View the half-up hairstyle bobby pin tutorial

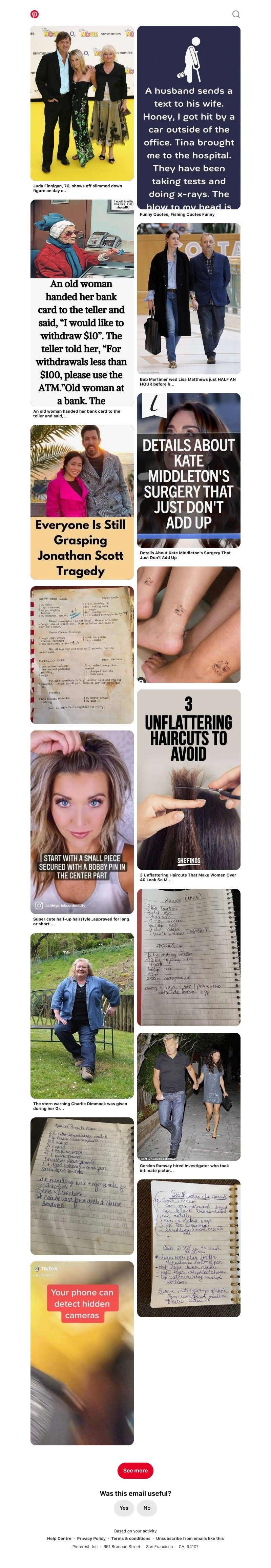[82, 822]
